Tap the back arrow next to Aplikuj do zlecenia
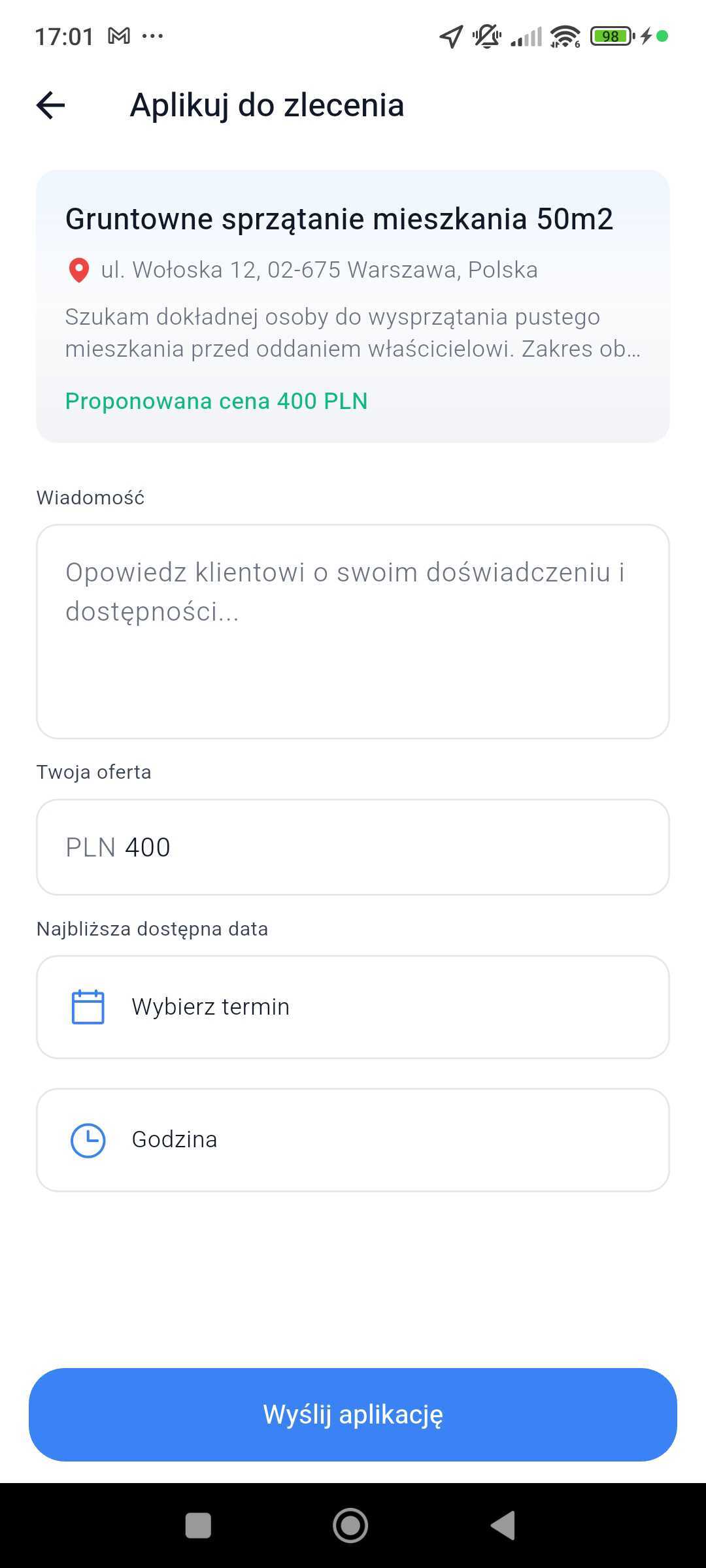 49,105
